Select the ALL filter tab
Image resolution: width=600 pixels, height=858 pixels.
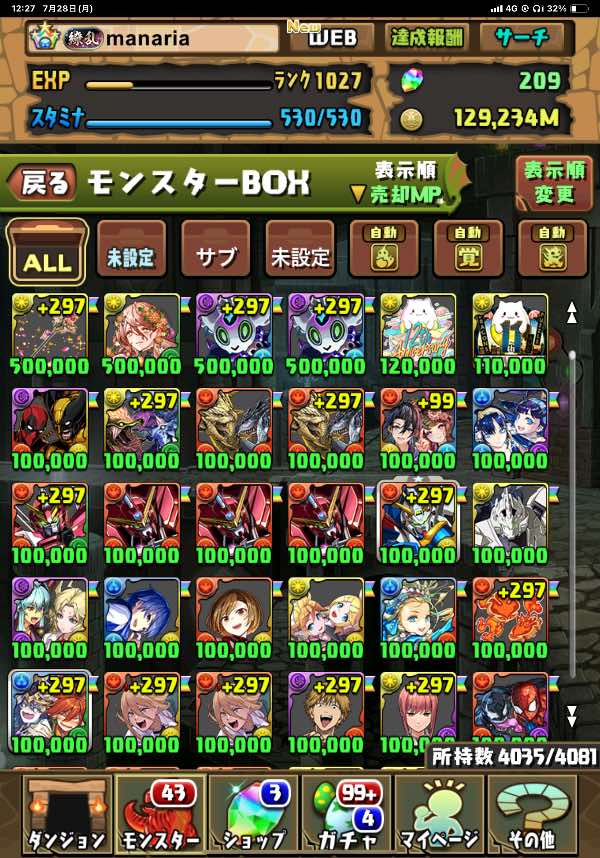pos(47,253)
